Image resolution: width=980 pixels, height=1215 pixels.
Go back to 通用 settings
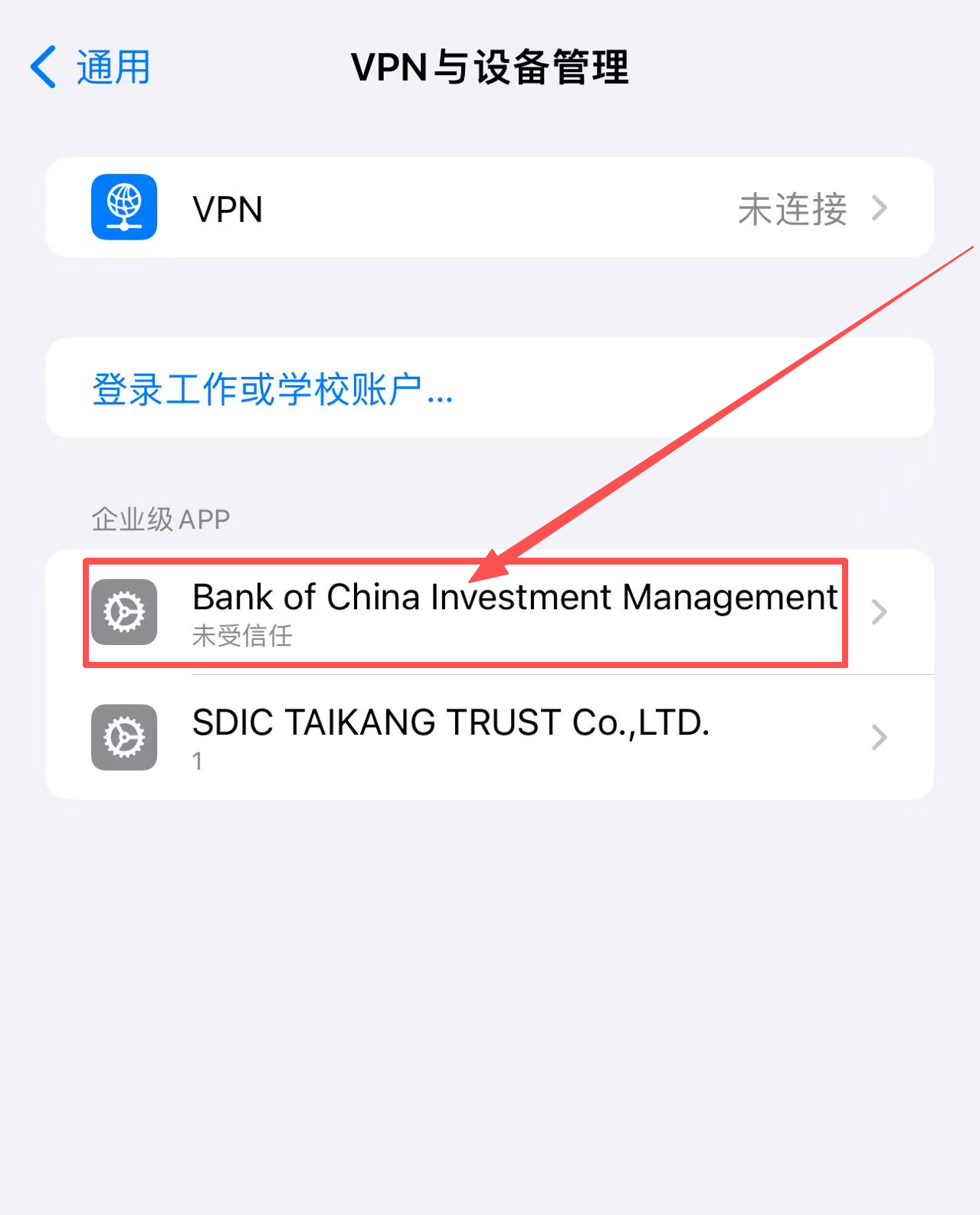90,67
